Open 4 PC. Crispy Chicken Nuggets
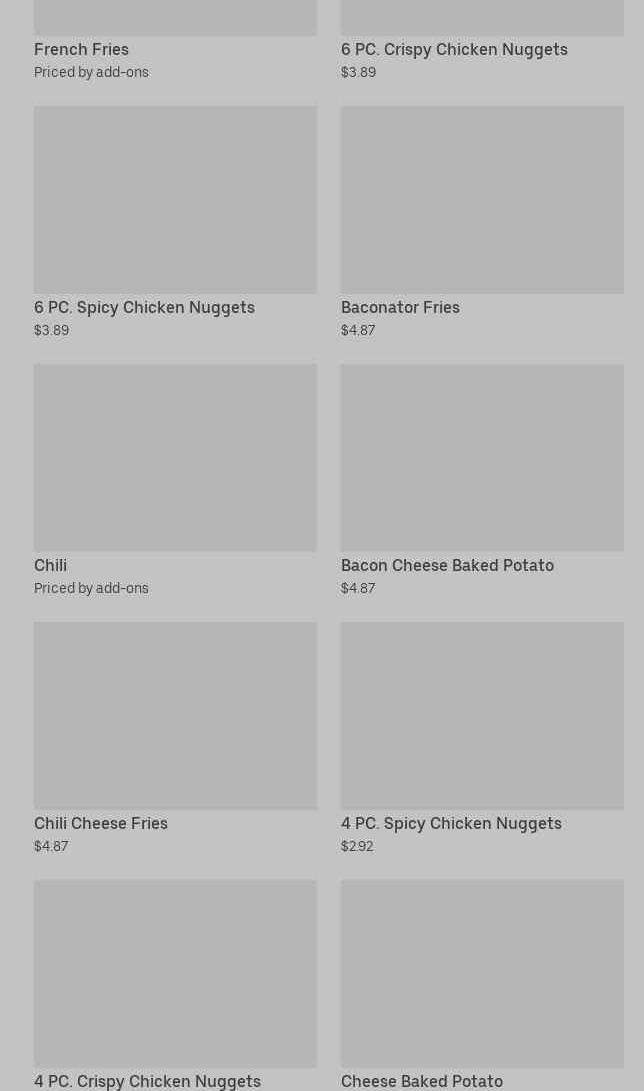This screenshot has width=644, height=1091. coord(175,985)
